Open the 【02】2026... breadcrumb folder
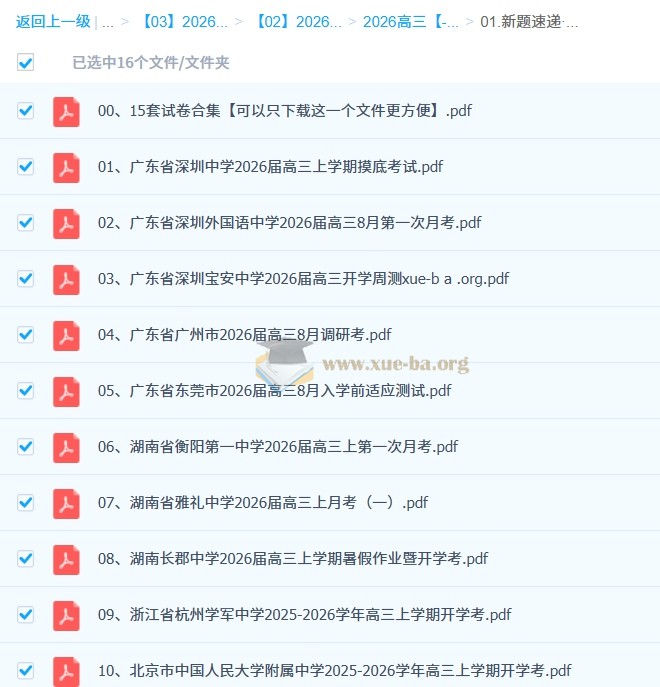This screenshot has height=687, width=660. click(x=297, y=21)
